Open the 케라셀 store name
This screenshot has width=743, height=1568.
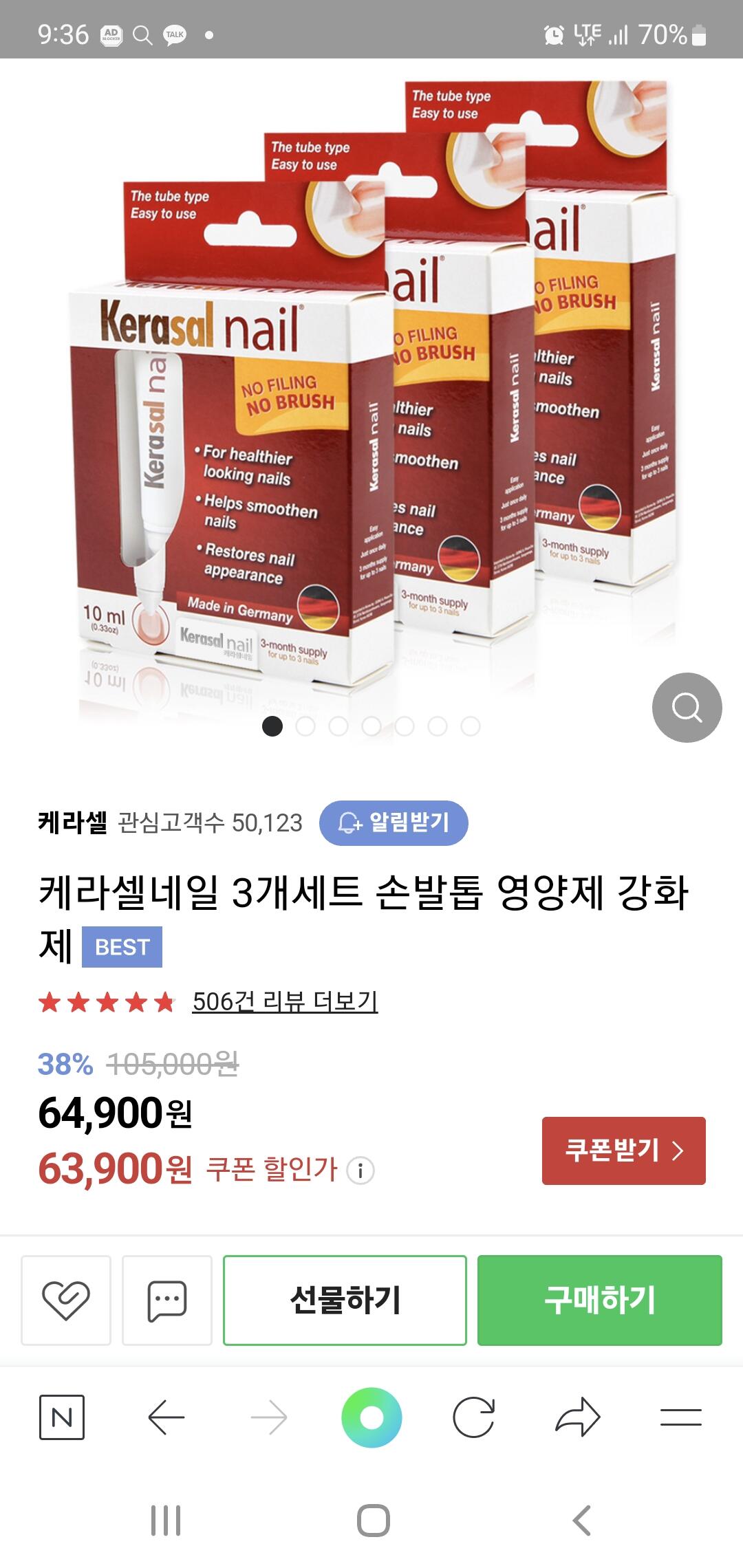click(x=73, y=823)
